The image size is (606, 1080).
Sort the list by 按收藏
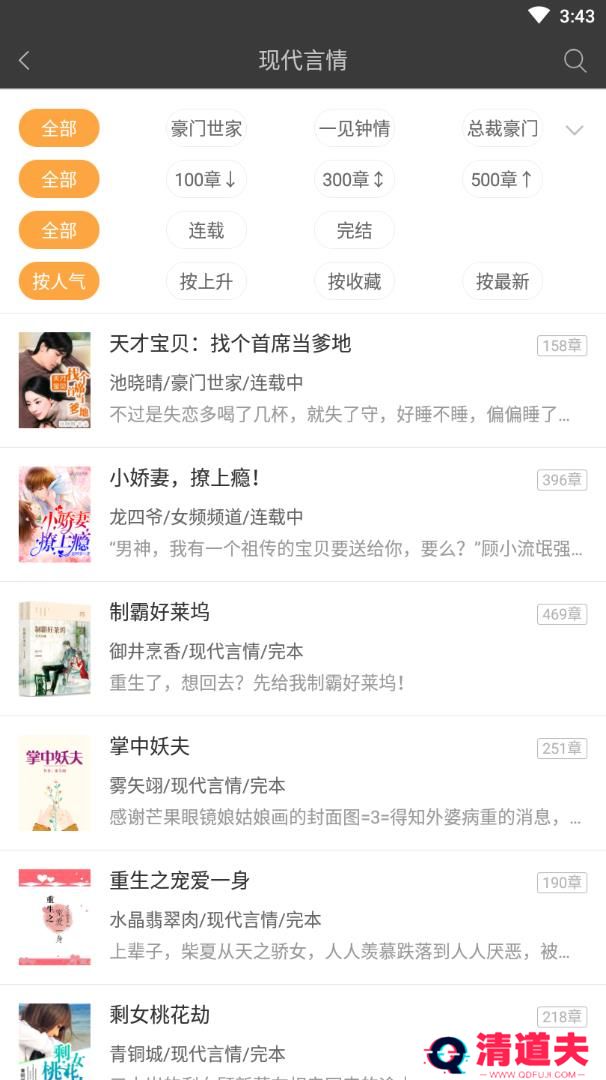354,282
